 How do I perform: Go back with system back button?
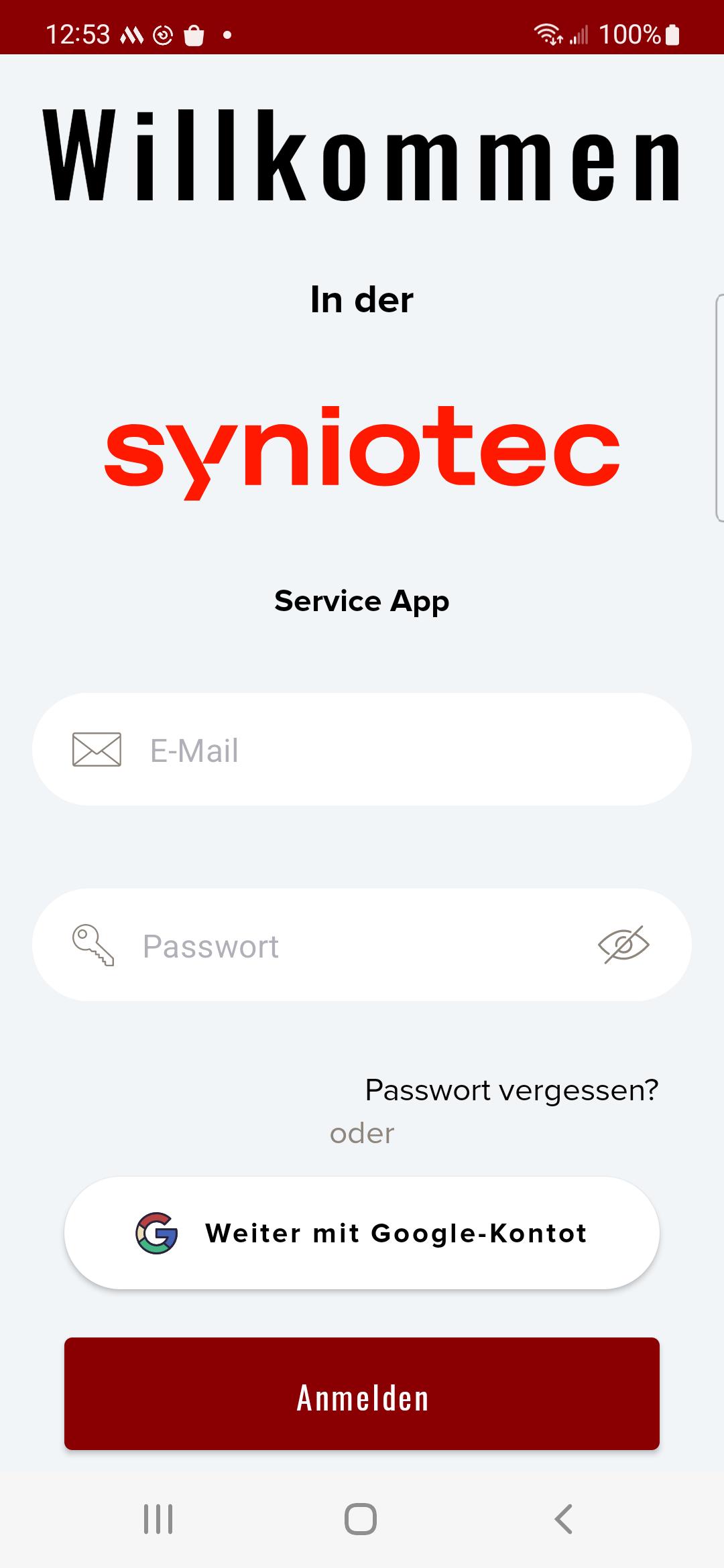point(564,1519)
